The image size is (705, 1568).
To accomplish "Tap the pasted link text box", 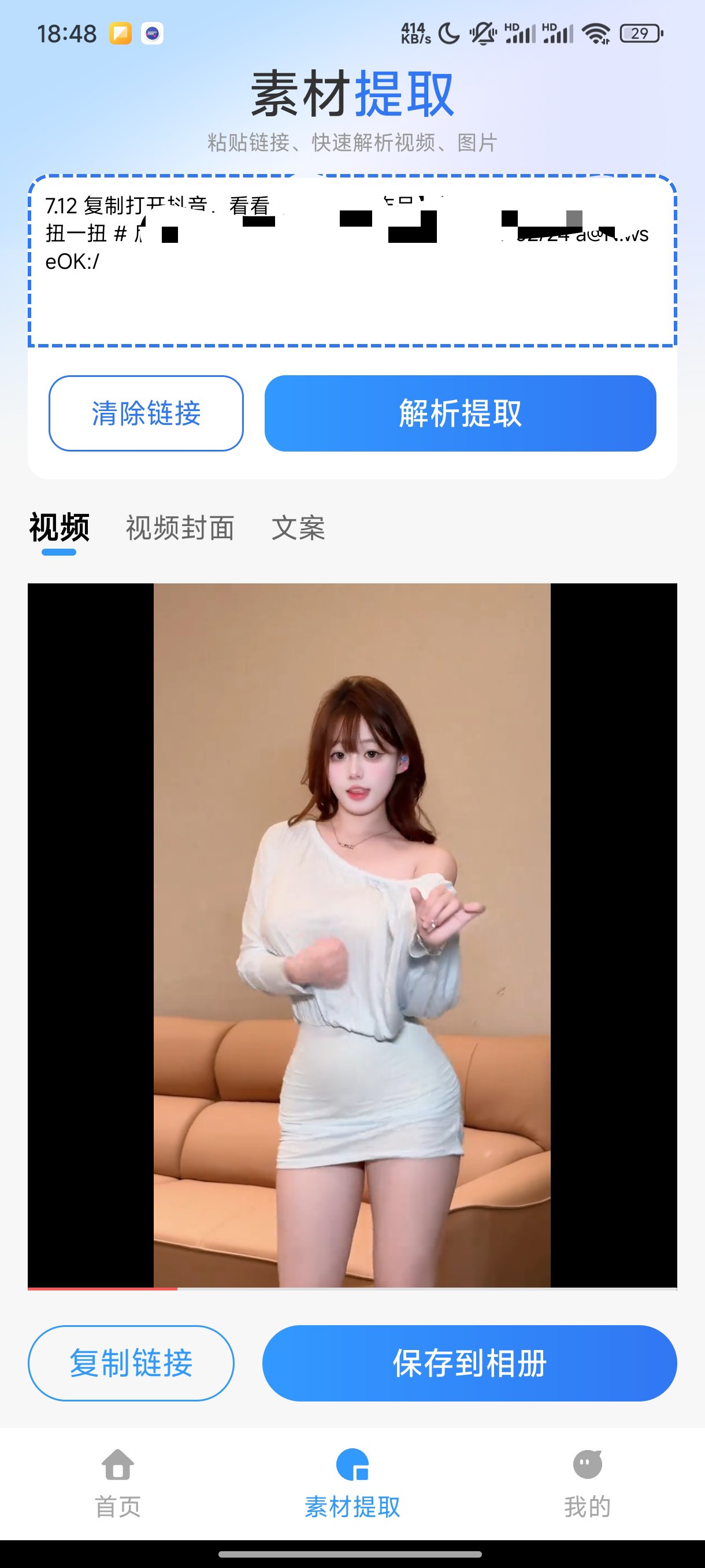I will [x=352, y=262].
